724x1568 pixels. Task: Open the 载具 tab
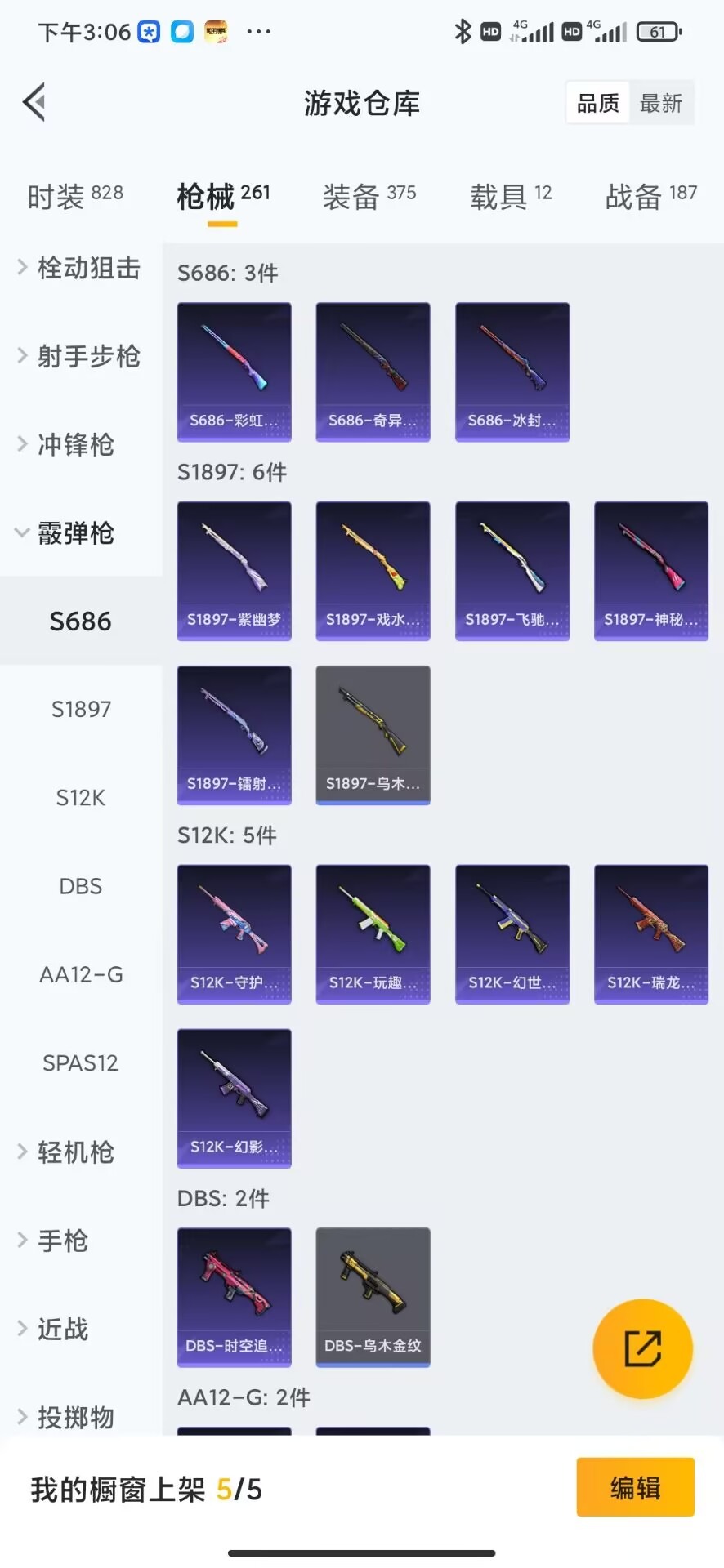(x=511, y=196)
